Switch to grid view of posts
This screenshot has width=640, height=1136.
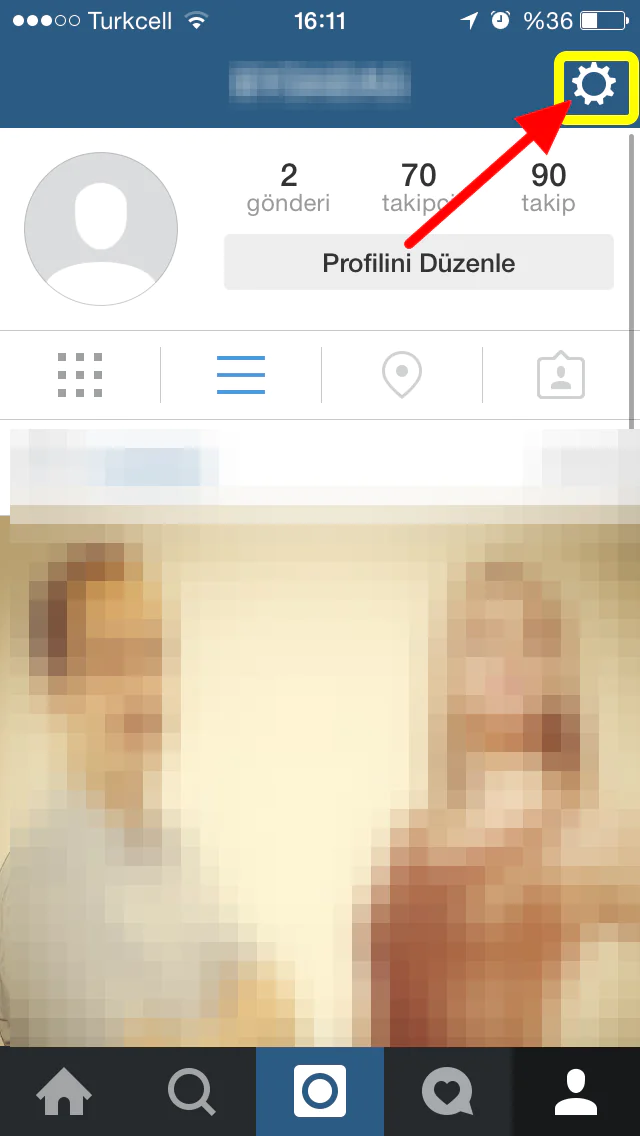pyautogui.click(x=80, y=375)
